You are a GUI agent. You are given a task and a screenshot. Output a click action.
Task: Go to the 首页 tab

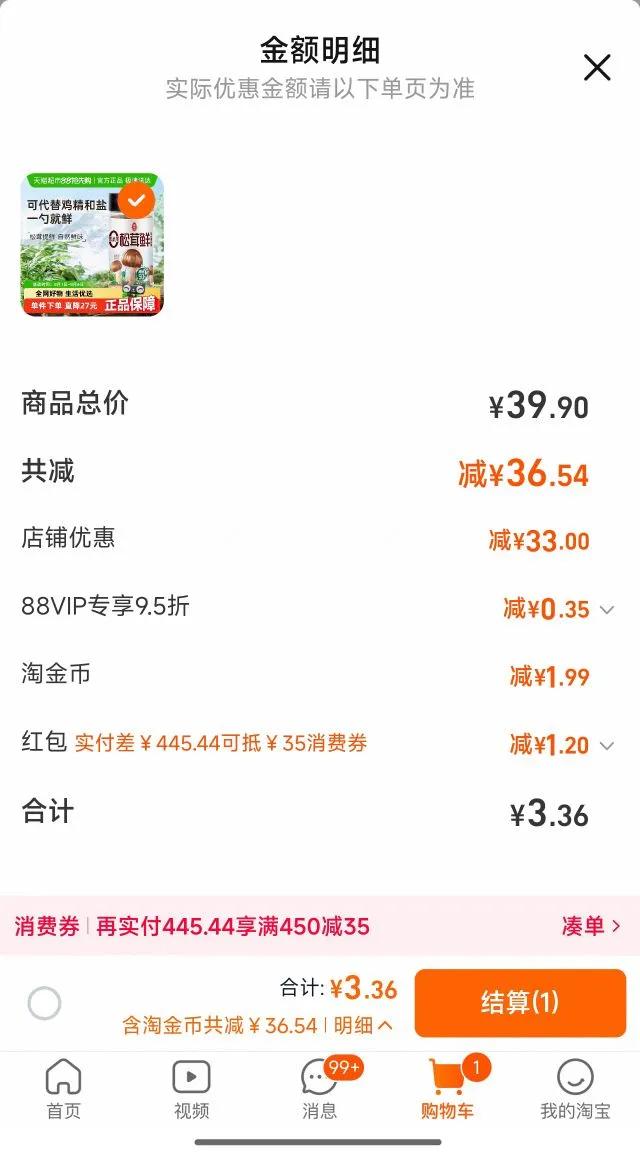coord(63,1089)
